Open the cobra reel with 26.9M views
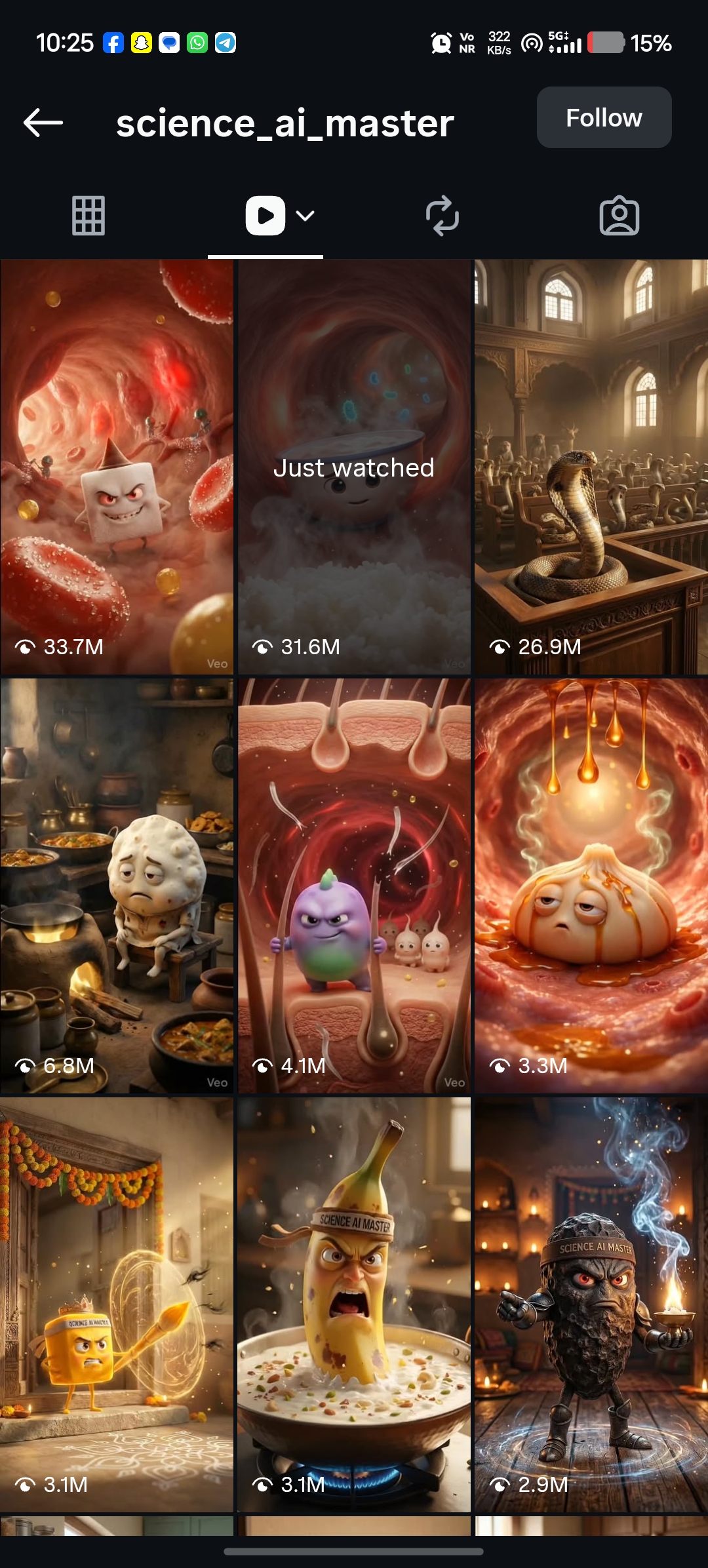 (591, 467)
